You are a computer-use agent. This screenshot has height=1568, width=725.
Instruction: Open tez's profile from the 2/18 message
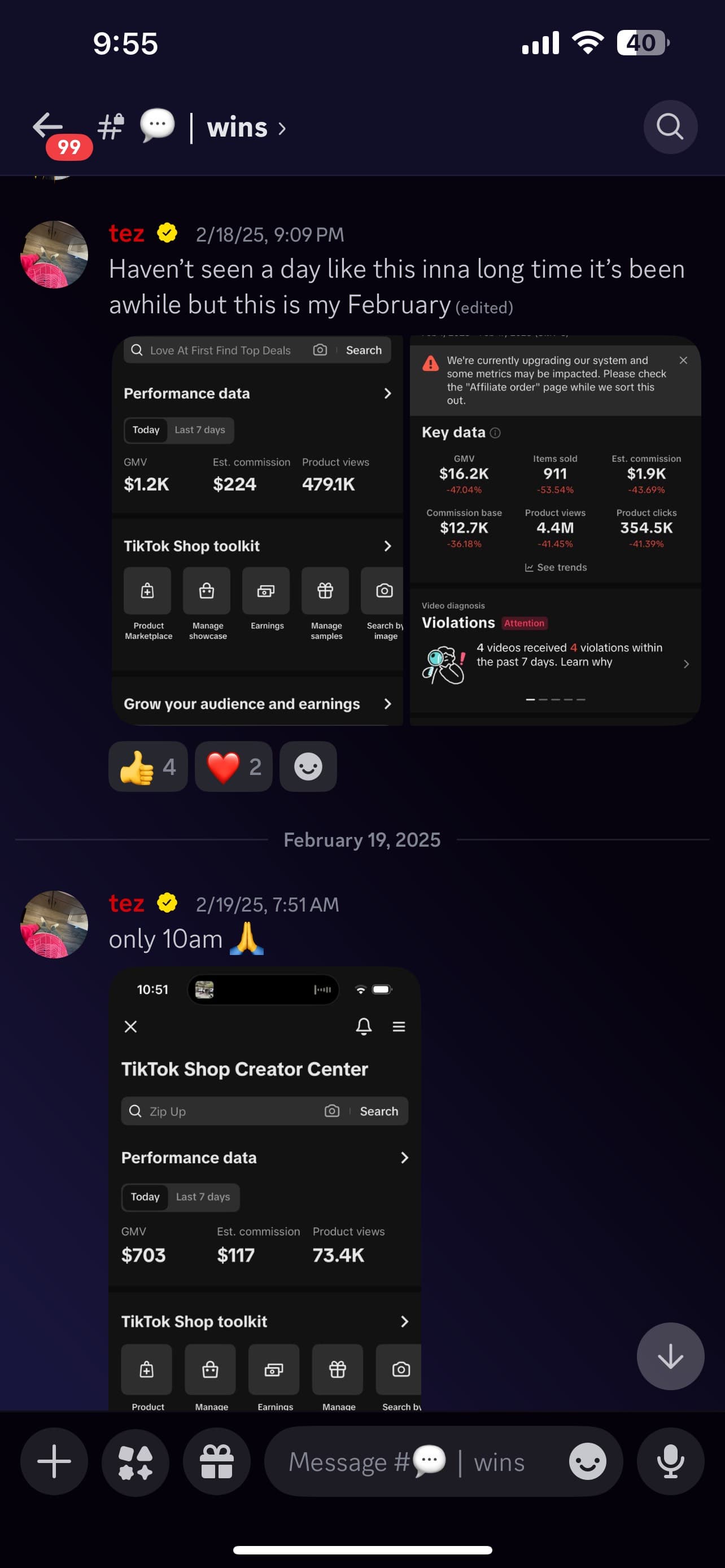pos(54,255)
